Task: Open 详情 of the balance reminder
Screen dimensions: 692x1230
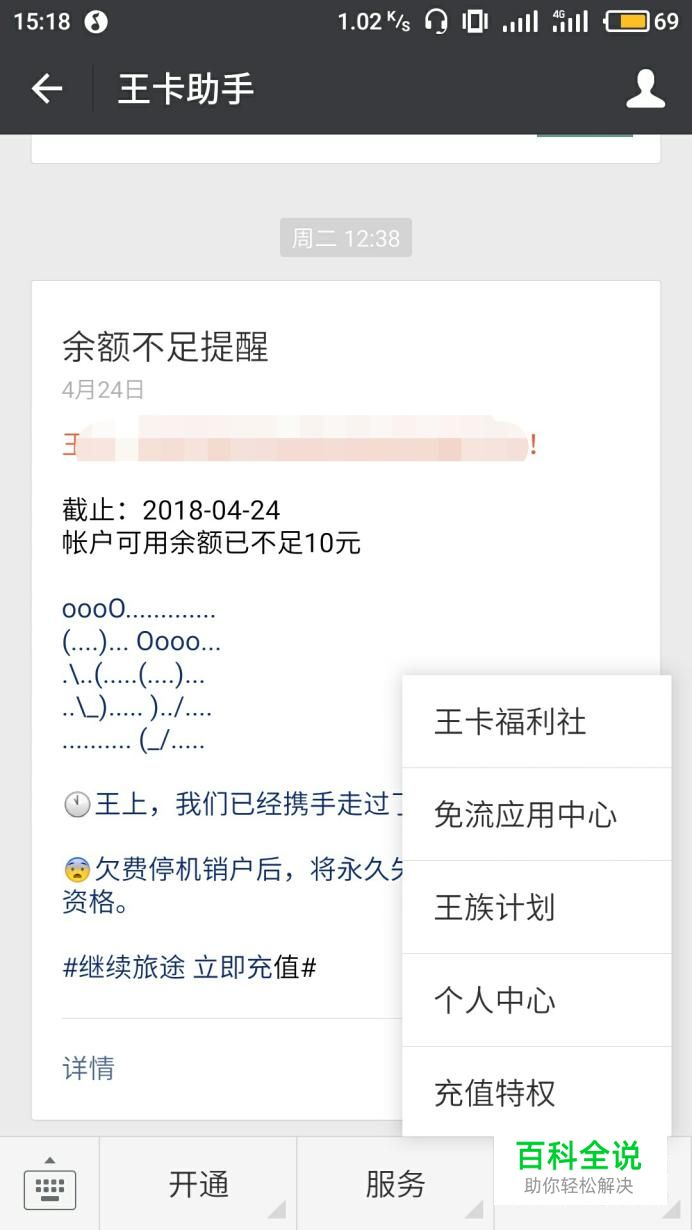Action: click(89, 1068)
